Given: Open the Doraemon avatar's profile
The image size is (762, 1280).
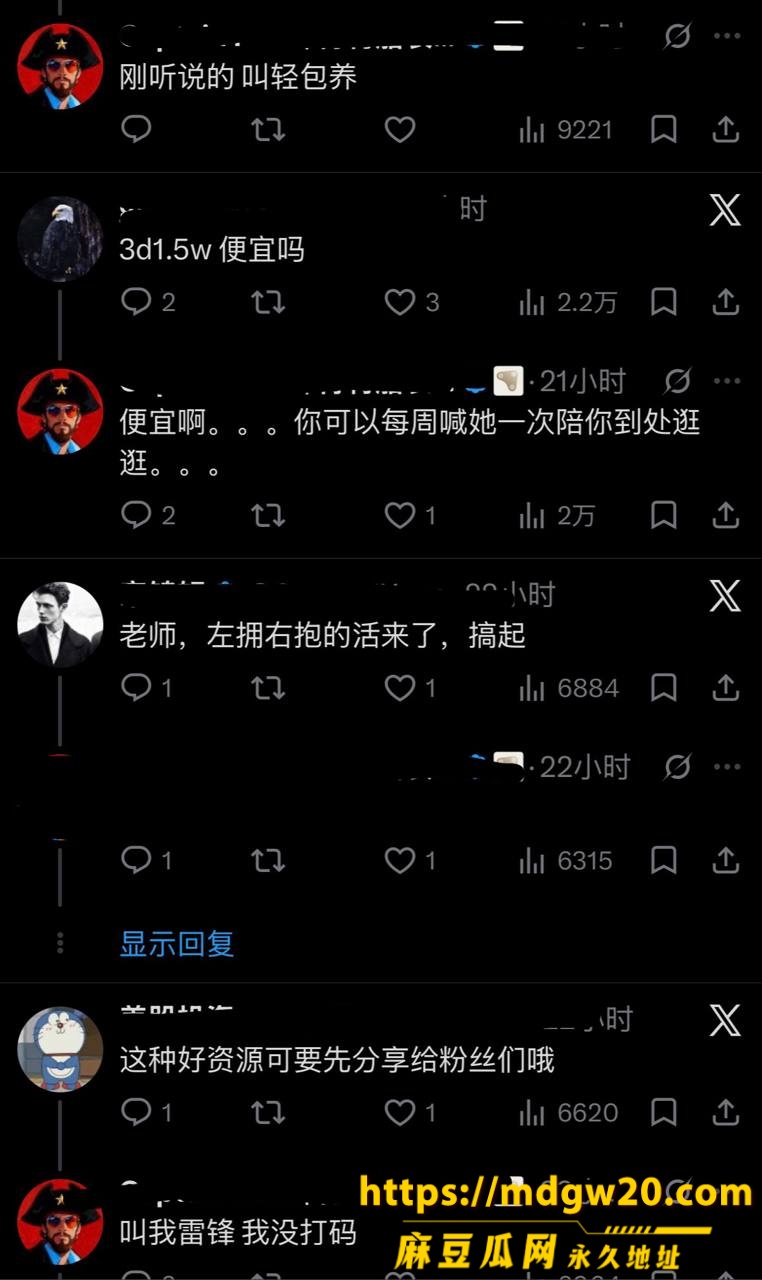Looking at the screenshot, I should 60,1048.
